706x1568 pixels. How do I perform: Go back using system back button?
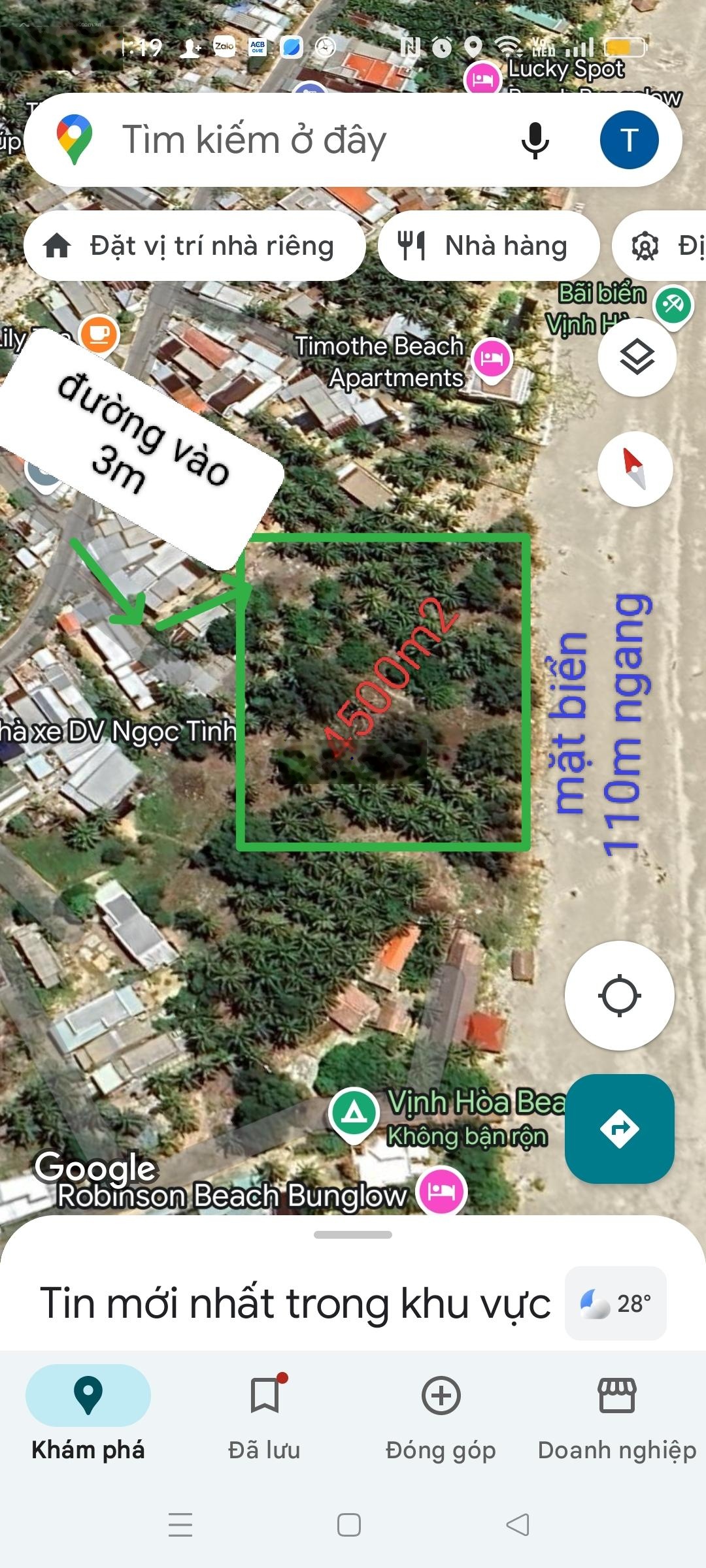point(518,1525)
